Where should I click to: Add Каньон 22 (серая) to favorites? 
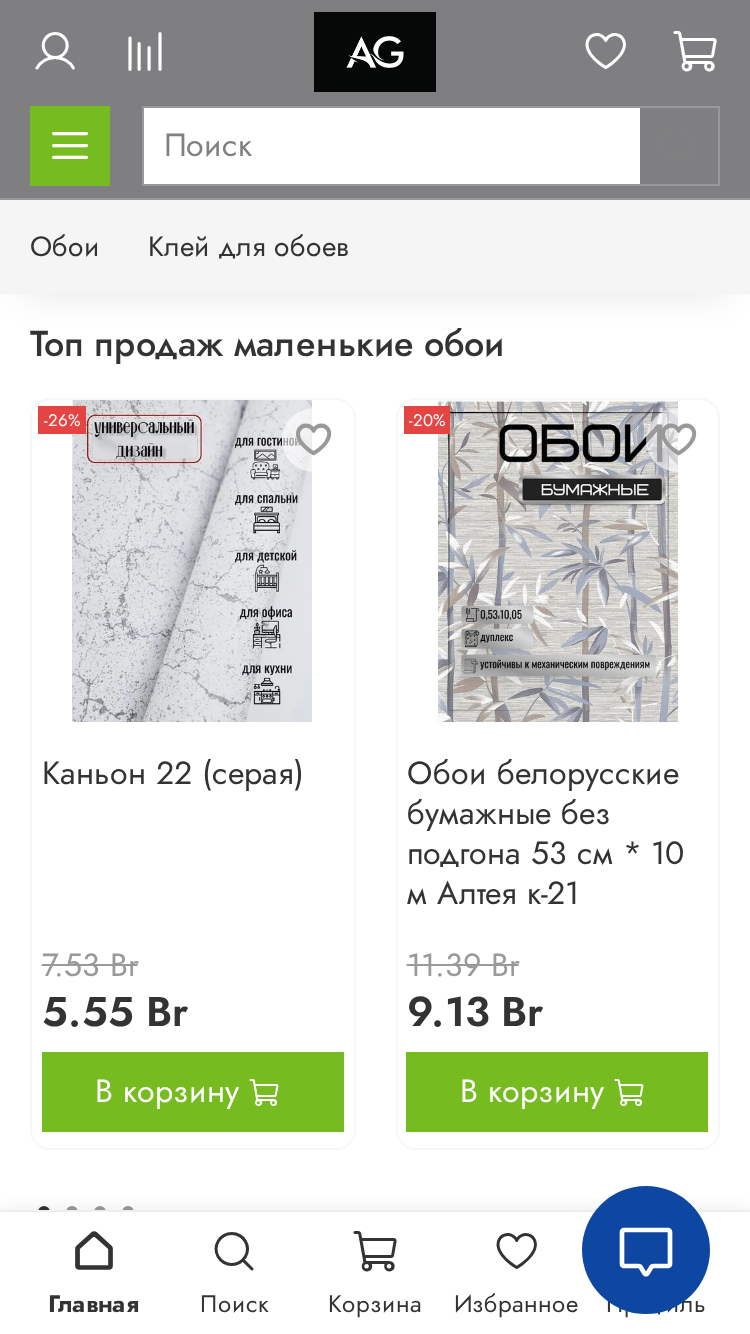(314, 439)
